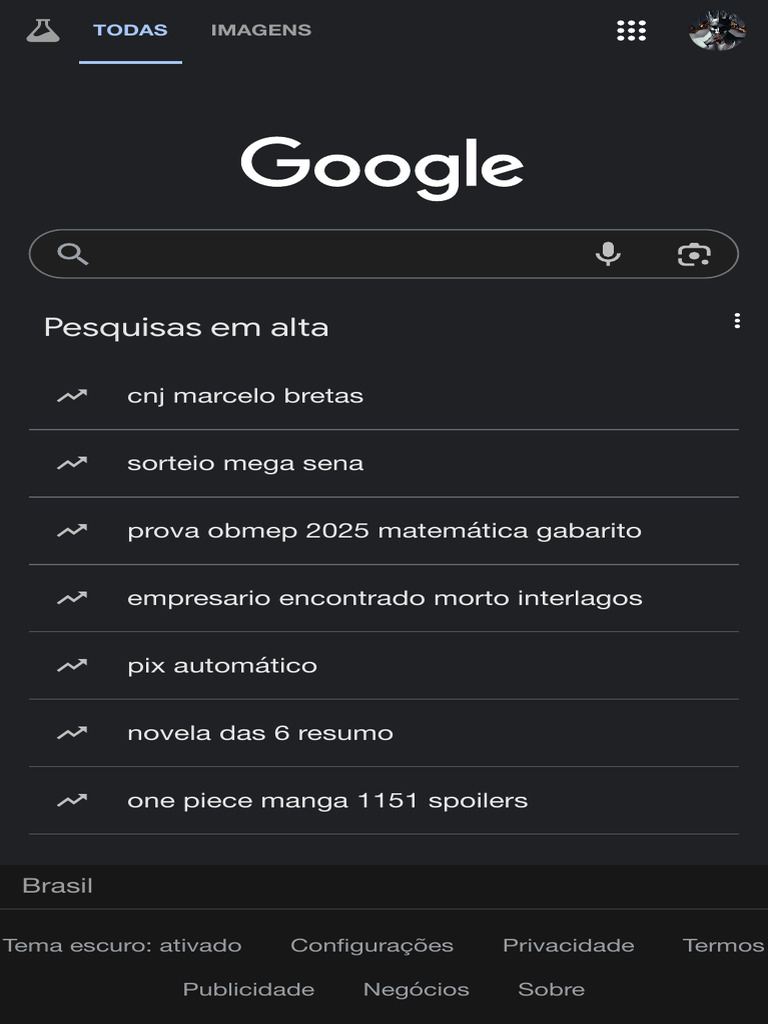
Task: Open the account profile picture
Action: coord(717,30)
